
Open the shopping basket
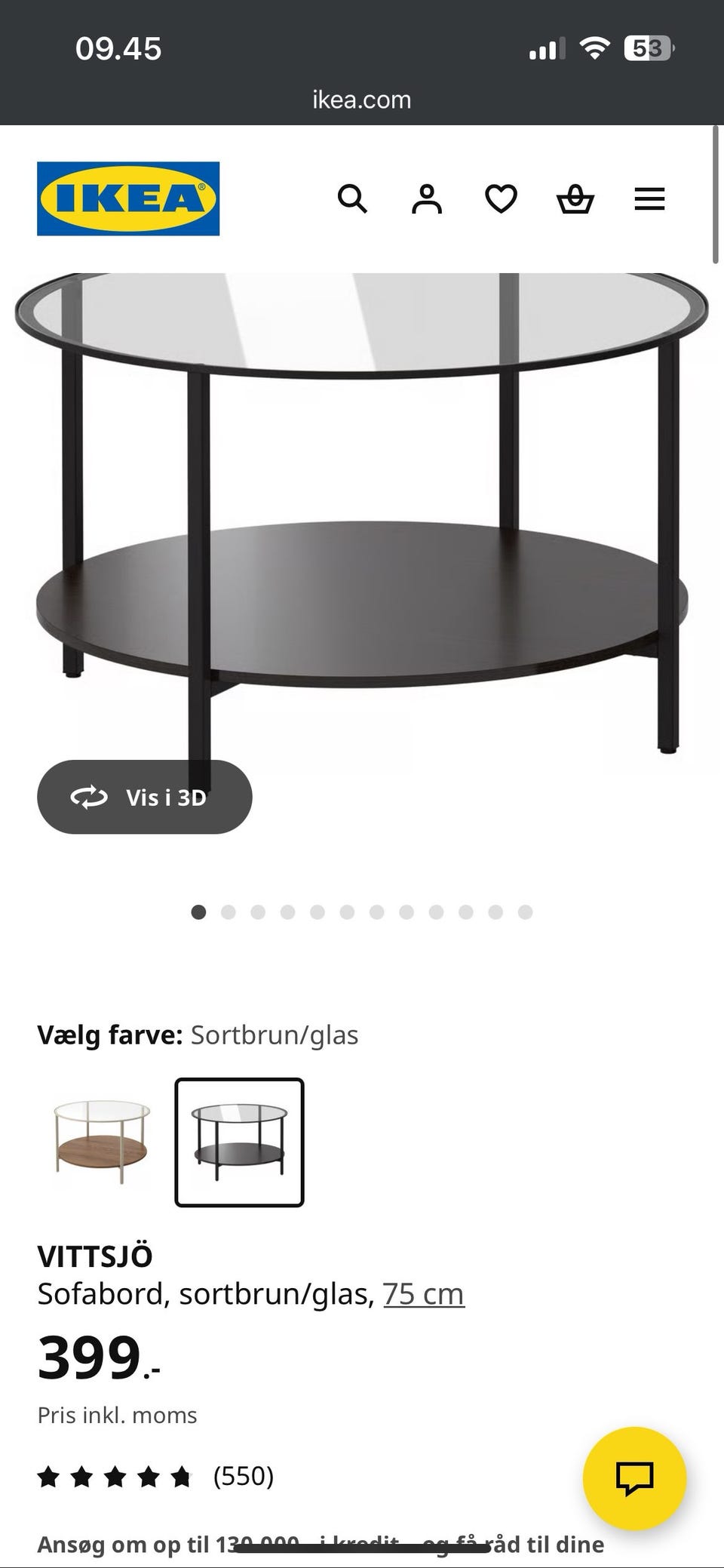click(575, 199)
